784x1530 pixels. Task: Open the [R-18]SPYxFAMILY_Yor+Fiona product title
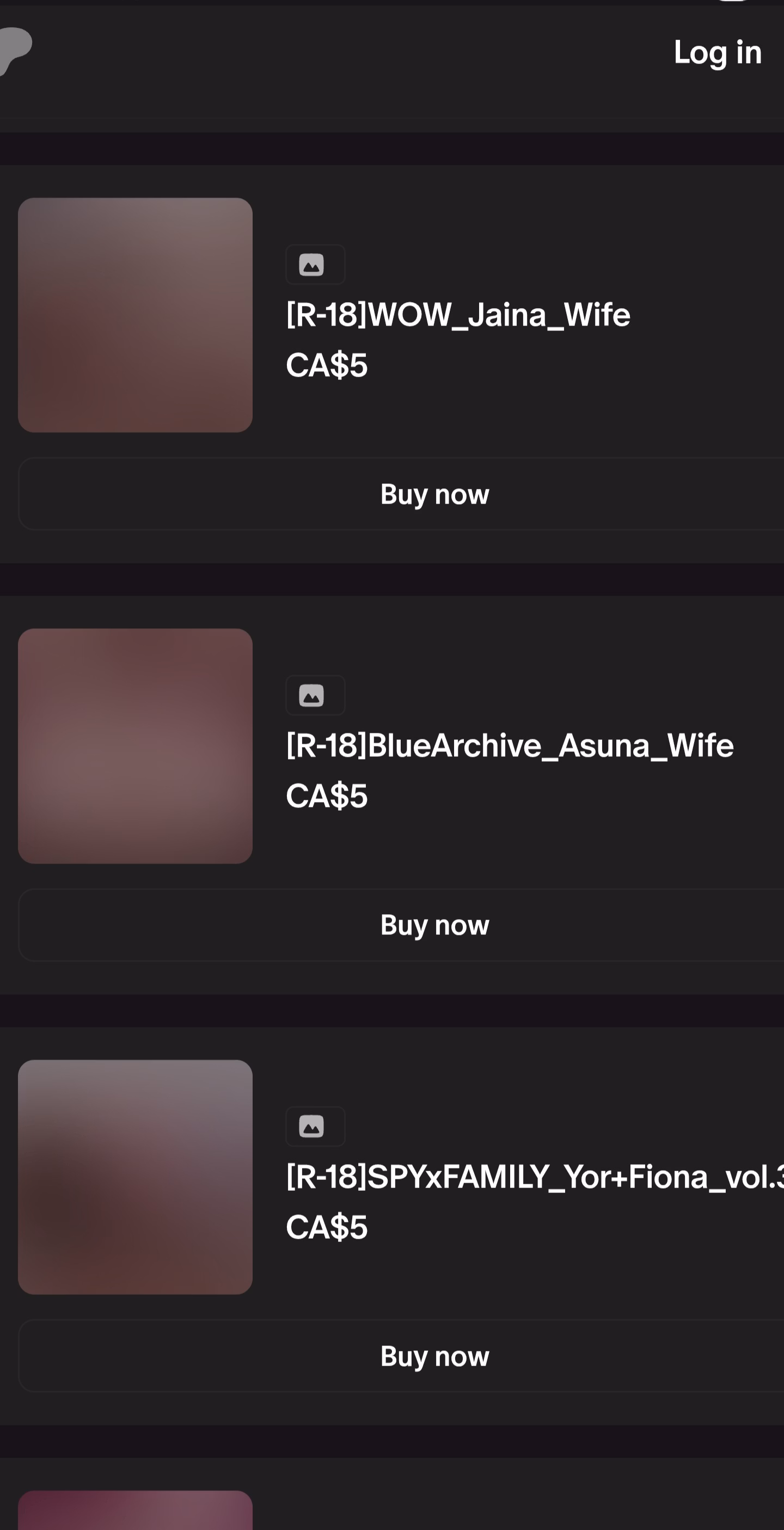[534, 1177]
